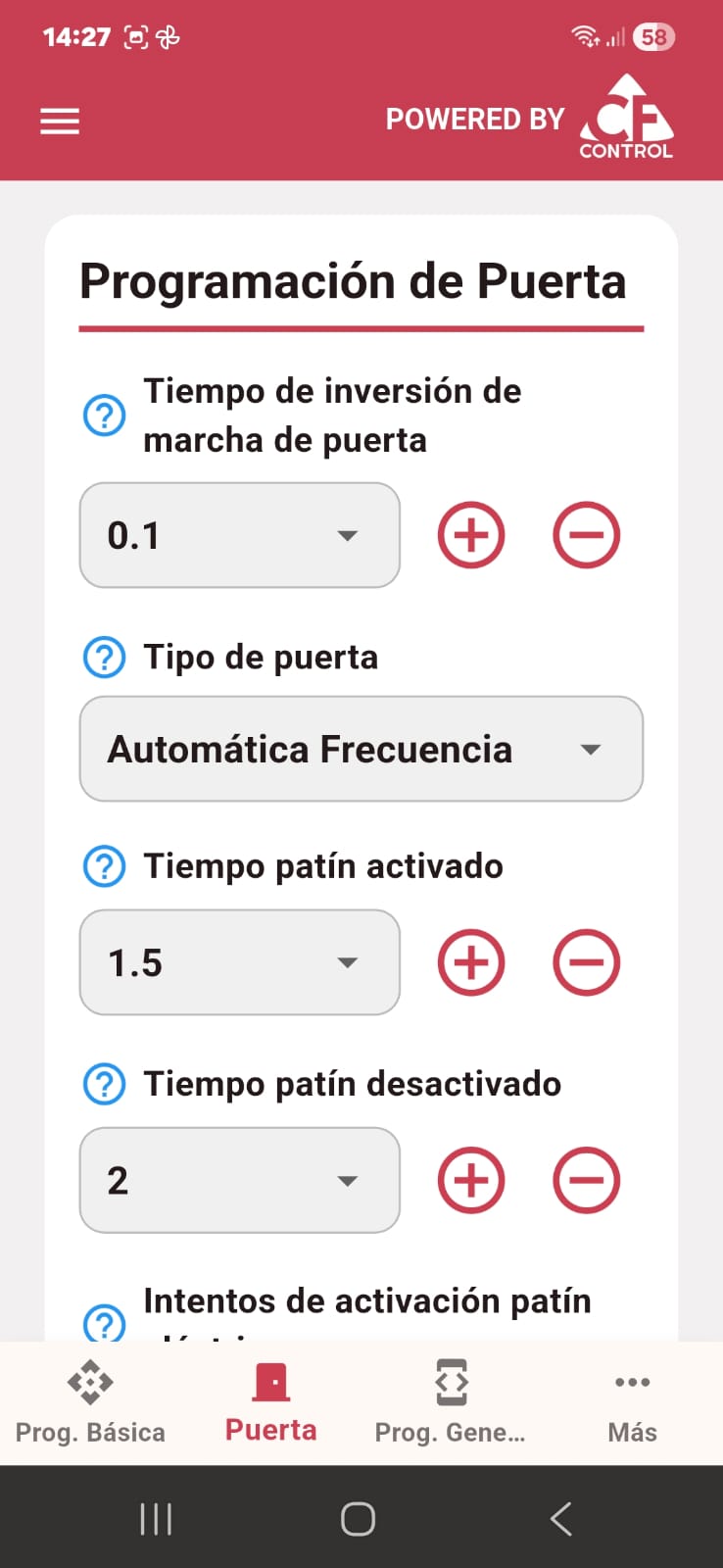Screen dimensions: 723x1568
Task: Show help for Tiempo patín desactivado
Action: [x=105, y=1084]
